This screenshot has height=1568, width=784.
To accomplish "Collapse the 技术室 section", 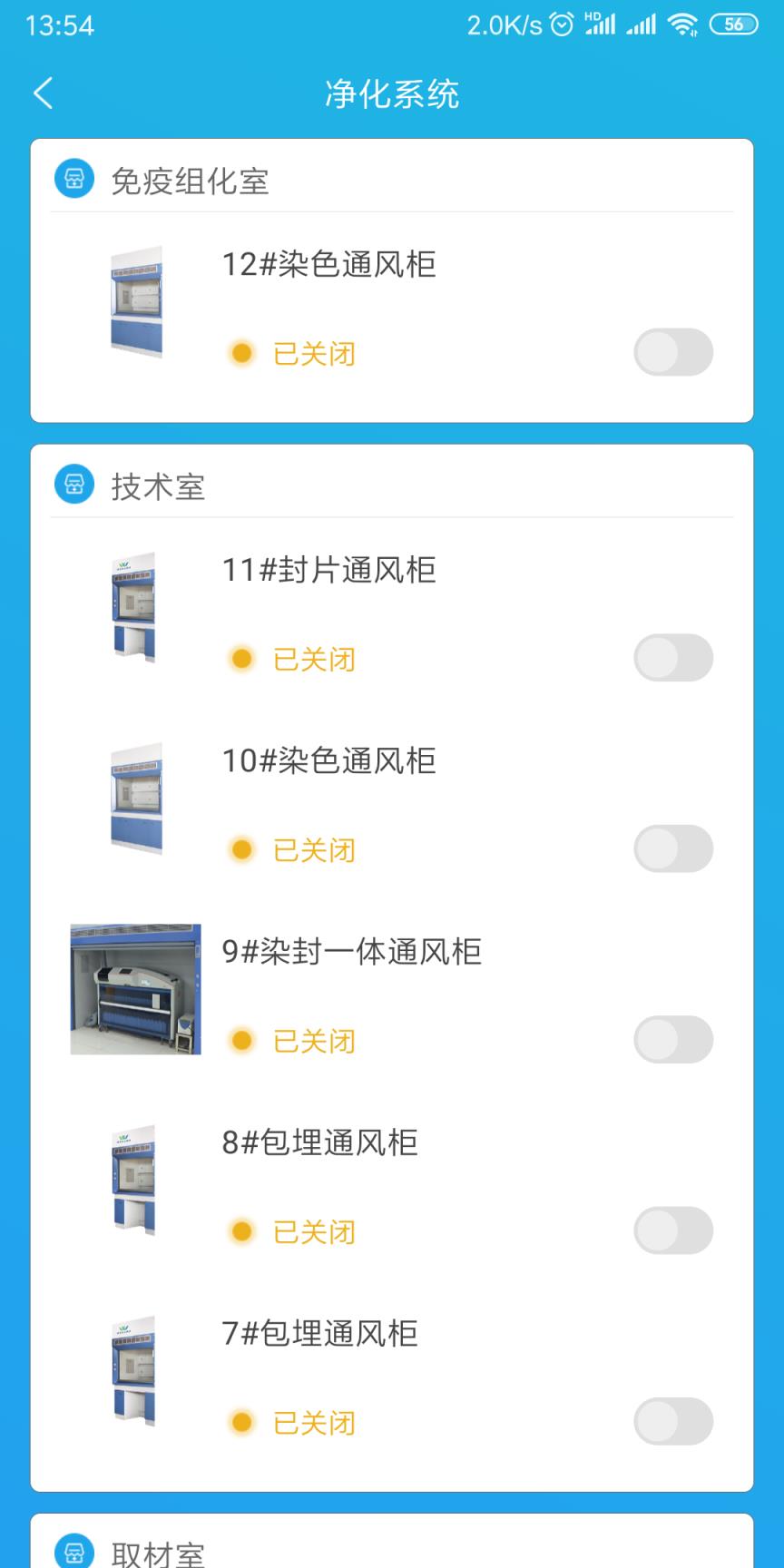I will tap(159, 486).
